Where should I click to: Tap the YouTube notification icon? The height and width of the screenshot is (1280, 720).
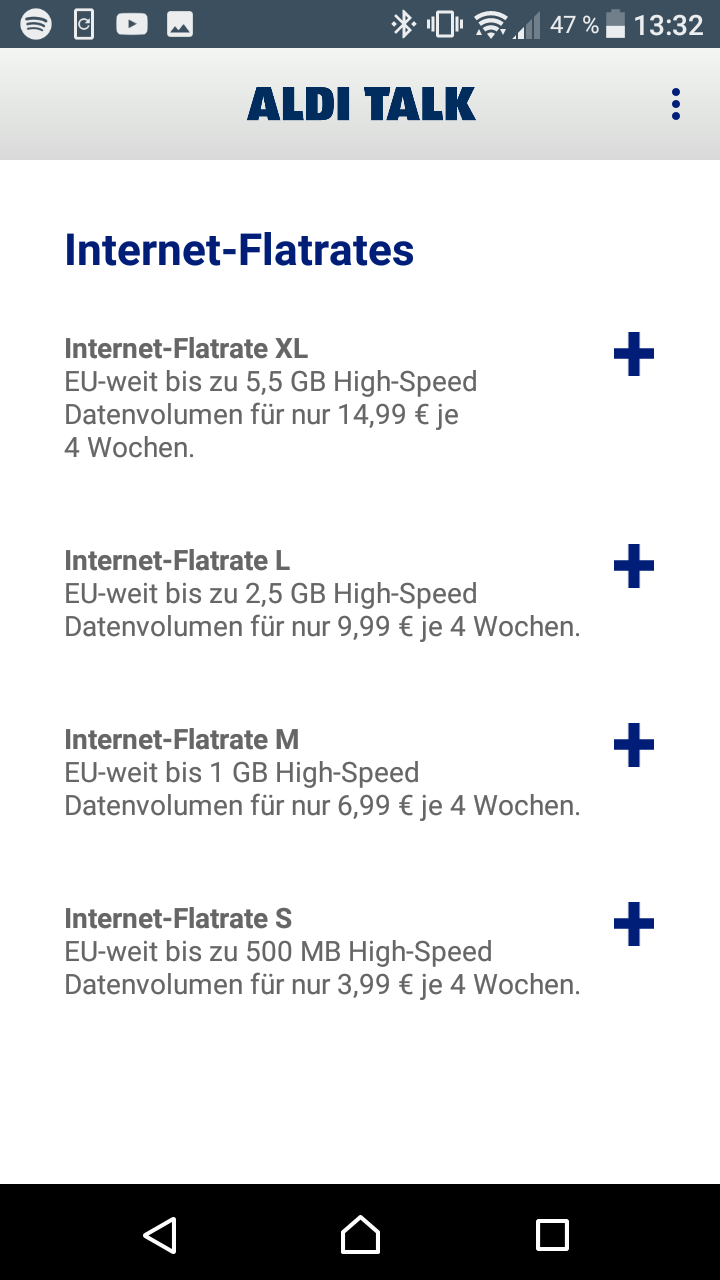pos(131,22)
